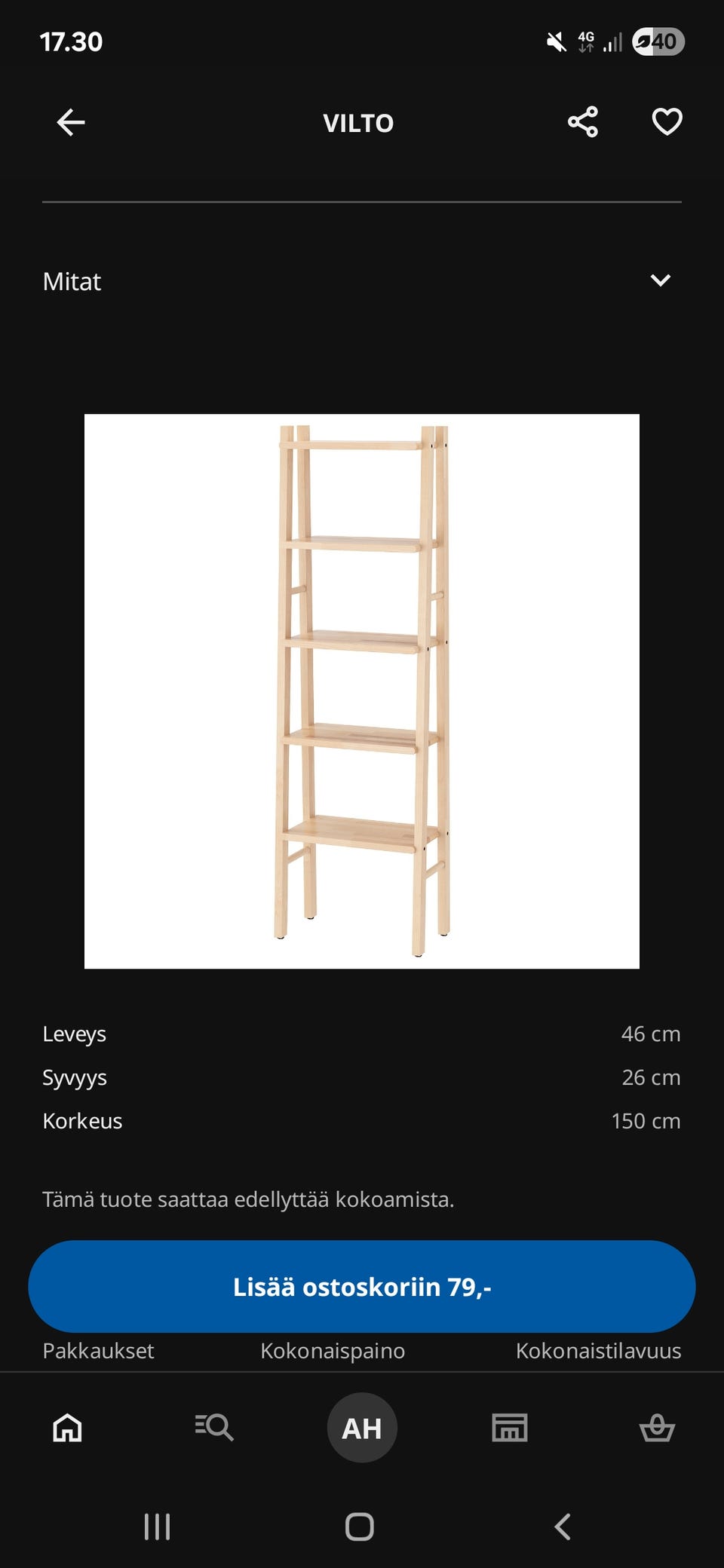The height and width of the screenshot is (1568, 724).
Task: Open the system recent apps view
Action: tap(157, 1527)
